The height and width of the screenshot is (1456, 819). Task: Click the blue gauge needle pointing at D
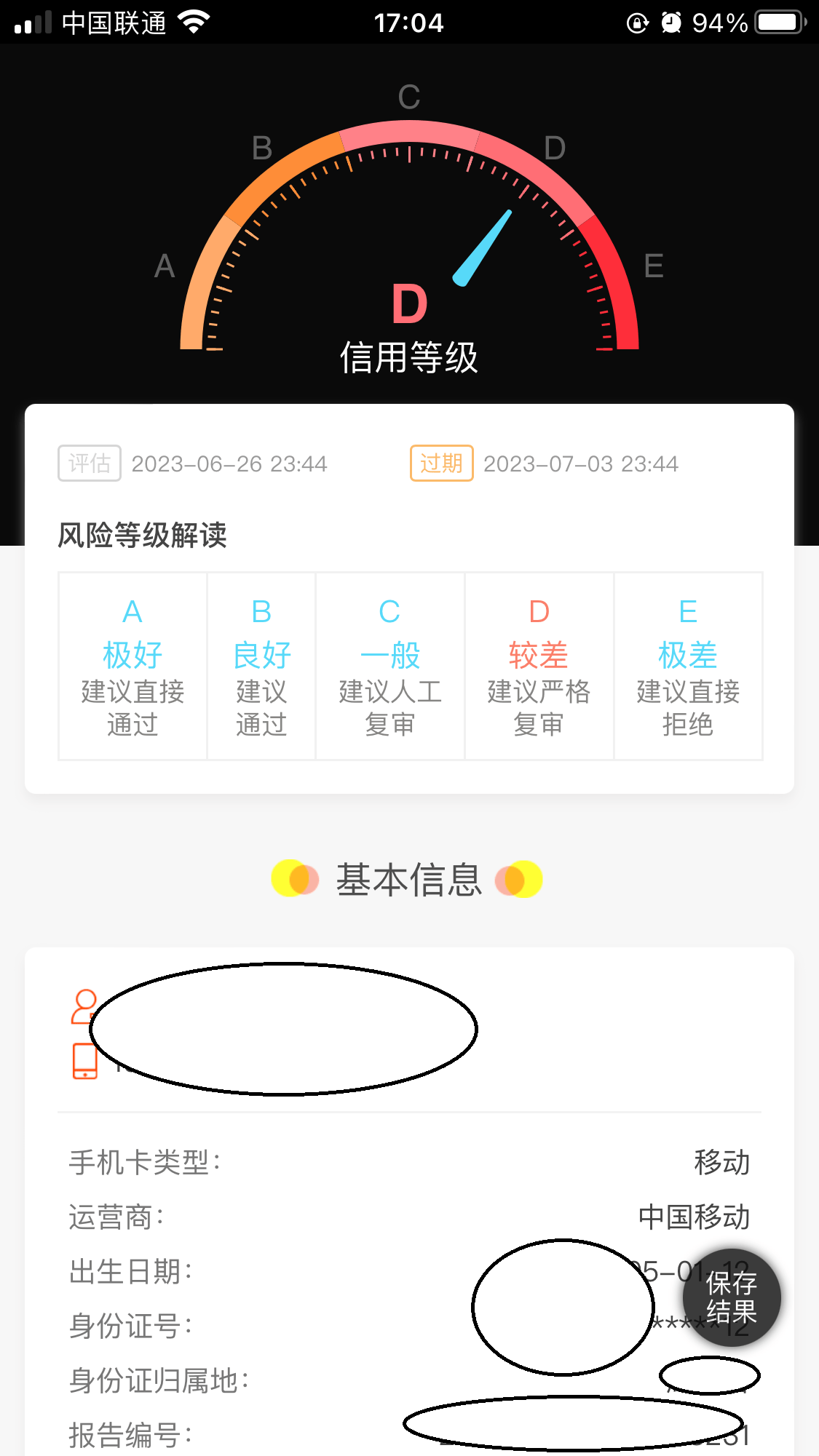pyautogui.click(x=484, y=247)
